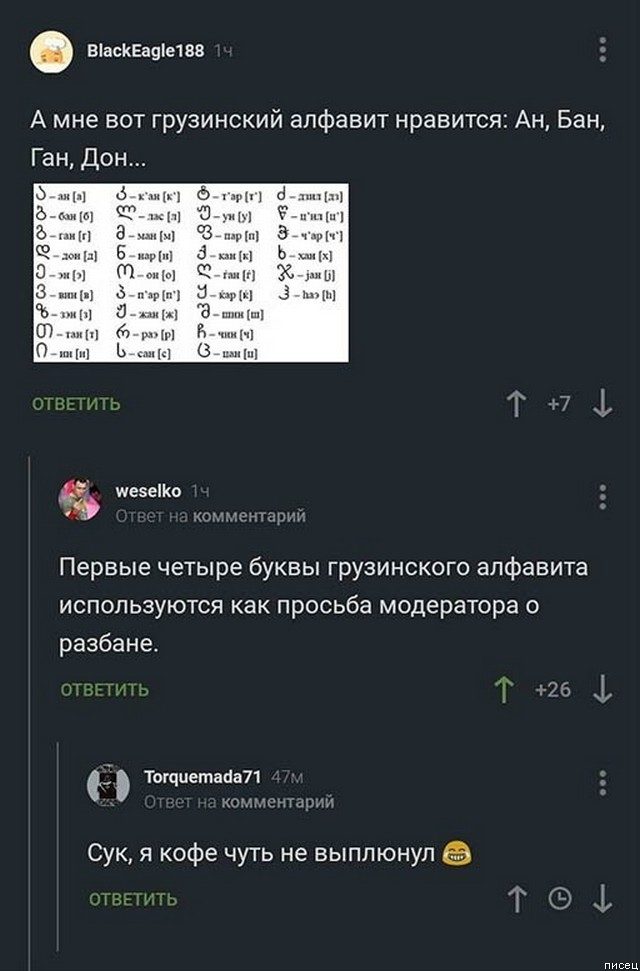Downvote Torquemada71's comment
This screenshot has width=640, height=971.
[x=602, y=899]
